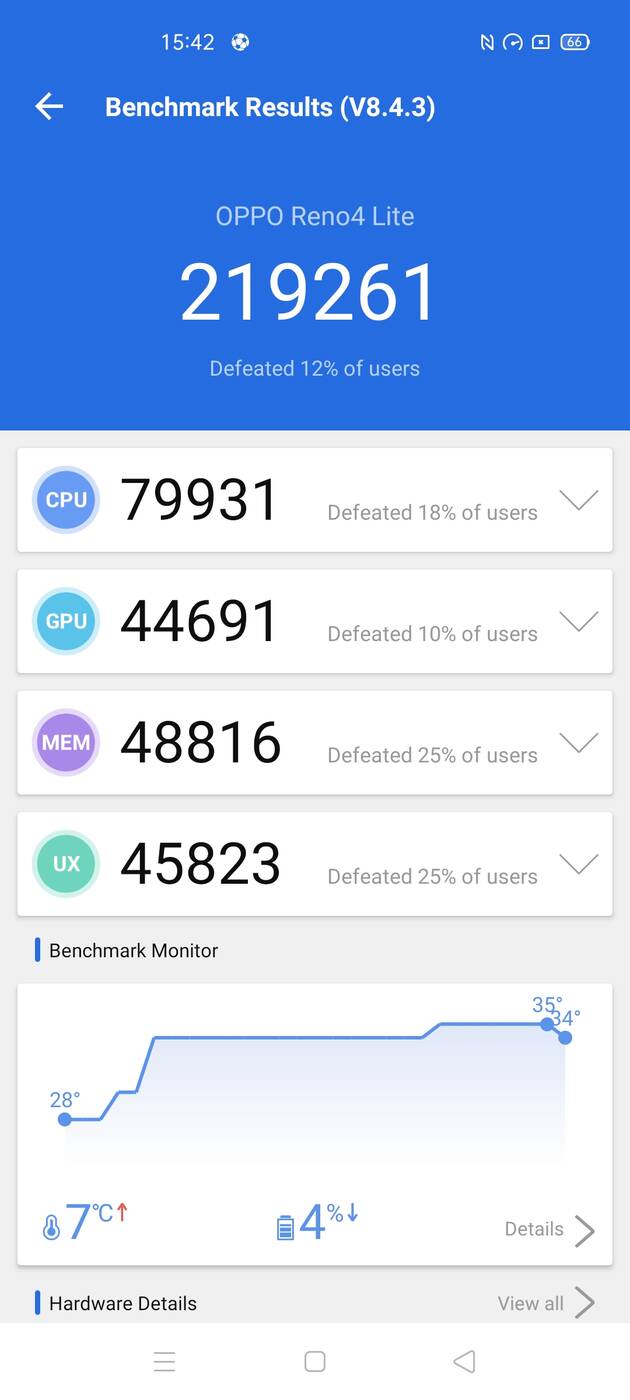630x1400 pixels.
Task: Open Benchmark Monitor details
Action: tap(550, 1229)
